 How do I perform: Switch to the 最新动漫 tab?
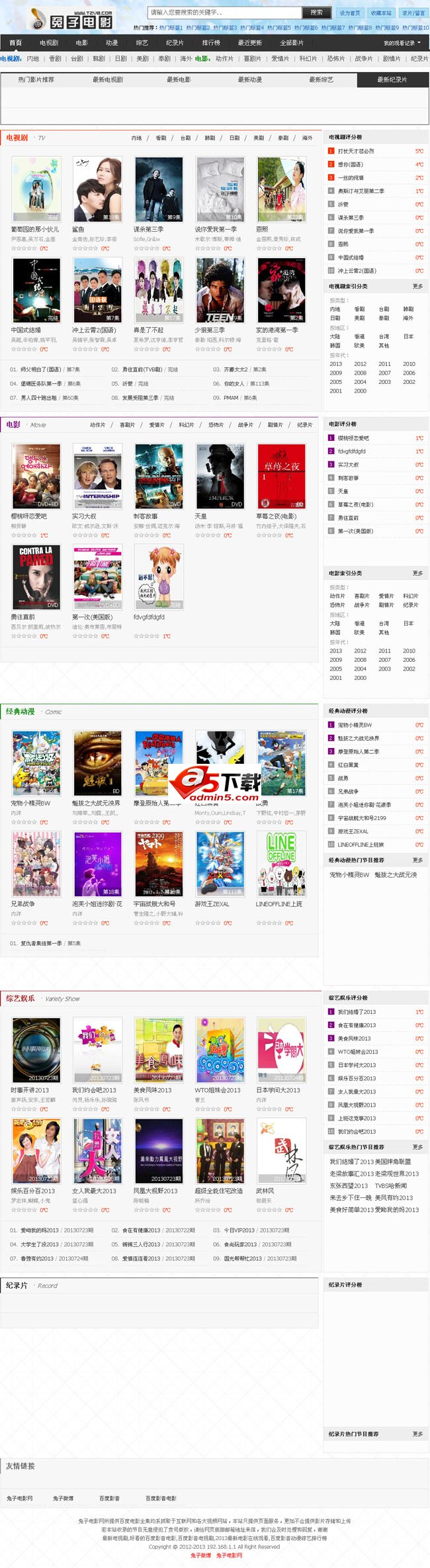click(x=250, y=79)
